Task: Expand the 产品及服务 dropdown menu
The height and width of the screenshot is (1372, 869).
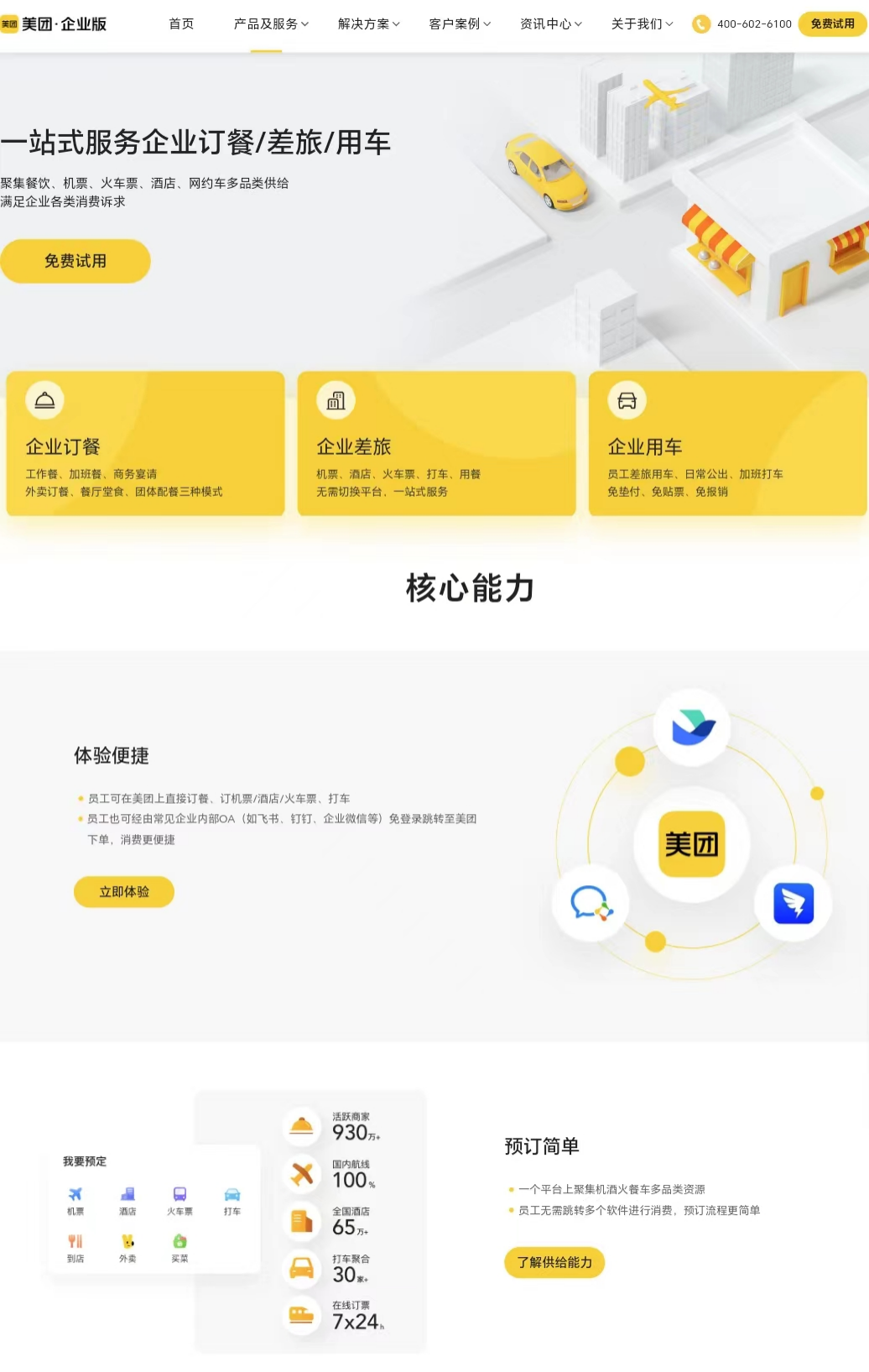Action: click(270, 24)
